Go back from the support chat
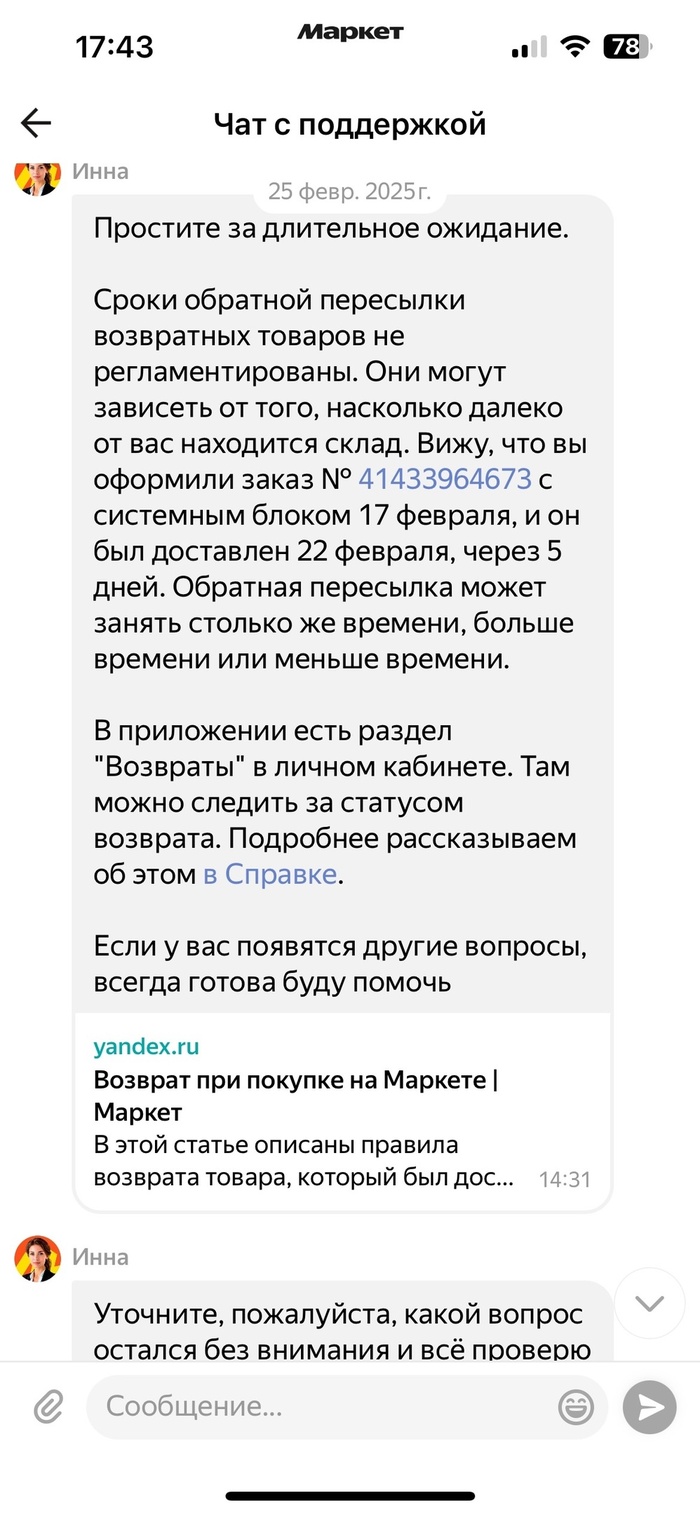The width and height of the screenshot is (700, 1515). pos(36,123)
